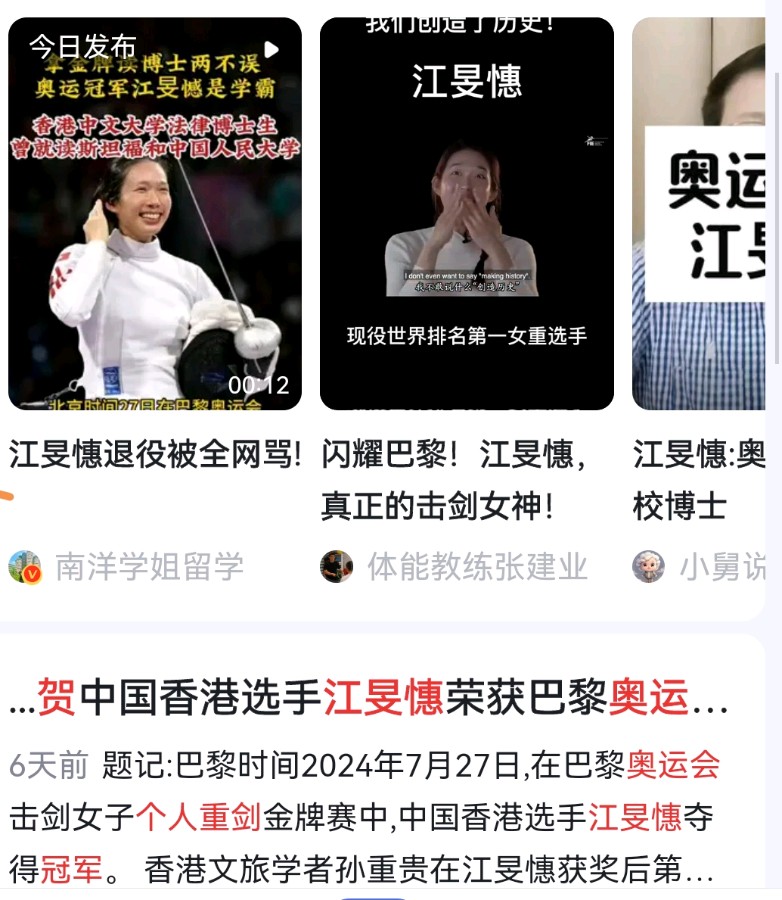View author 体能教练张建业 profile
This screenshot has width=782, height=900.
[476, 567]
